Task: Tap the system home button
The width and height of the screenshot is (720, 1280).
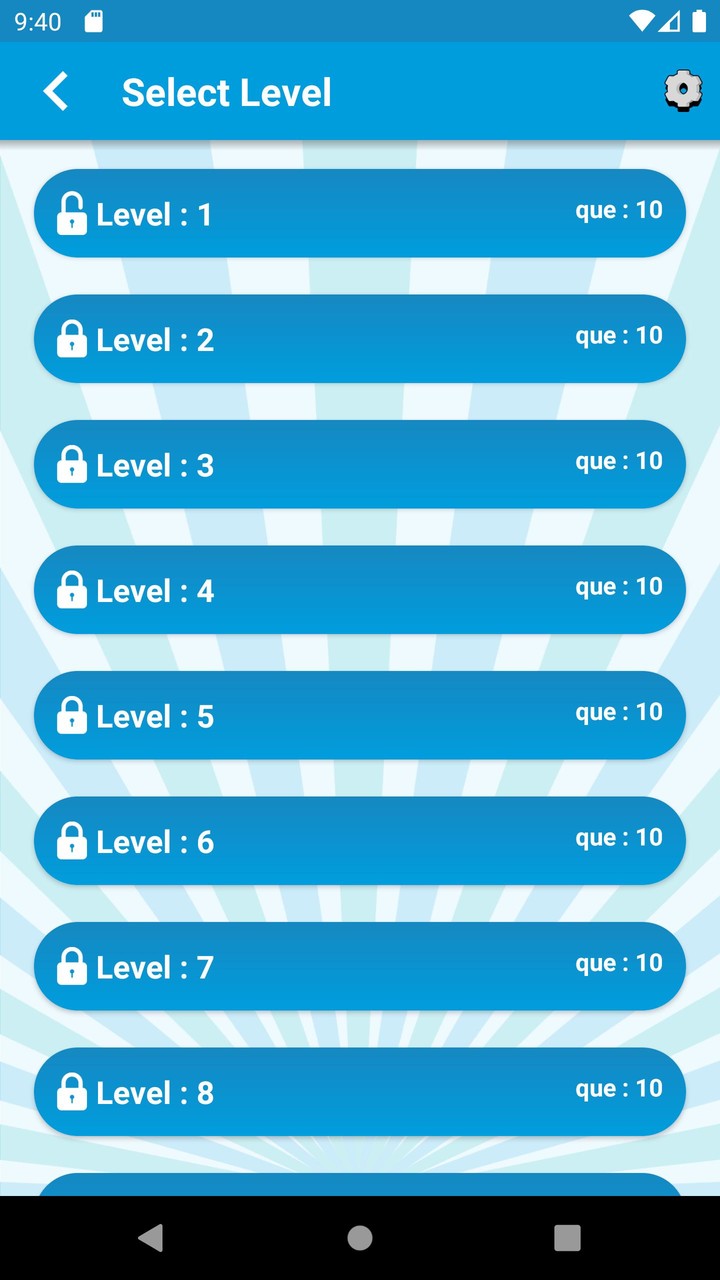Action: click(x=360, y=1238)
